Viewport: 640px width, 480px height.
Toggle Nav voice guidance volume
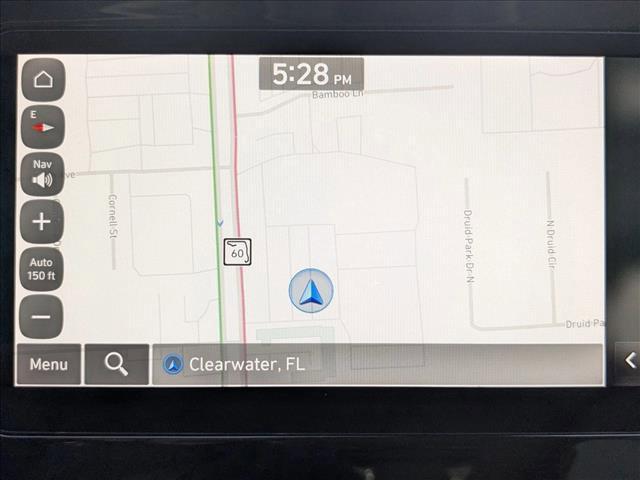coord(42,174)
